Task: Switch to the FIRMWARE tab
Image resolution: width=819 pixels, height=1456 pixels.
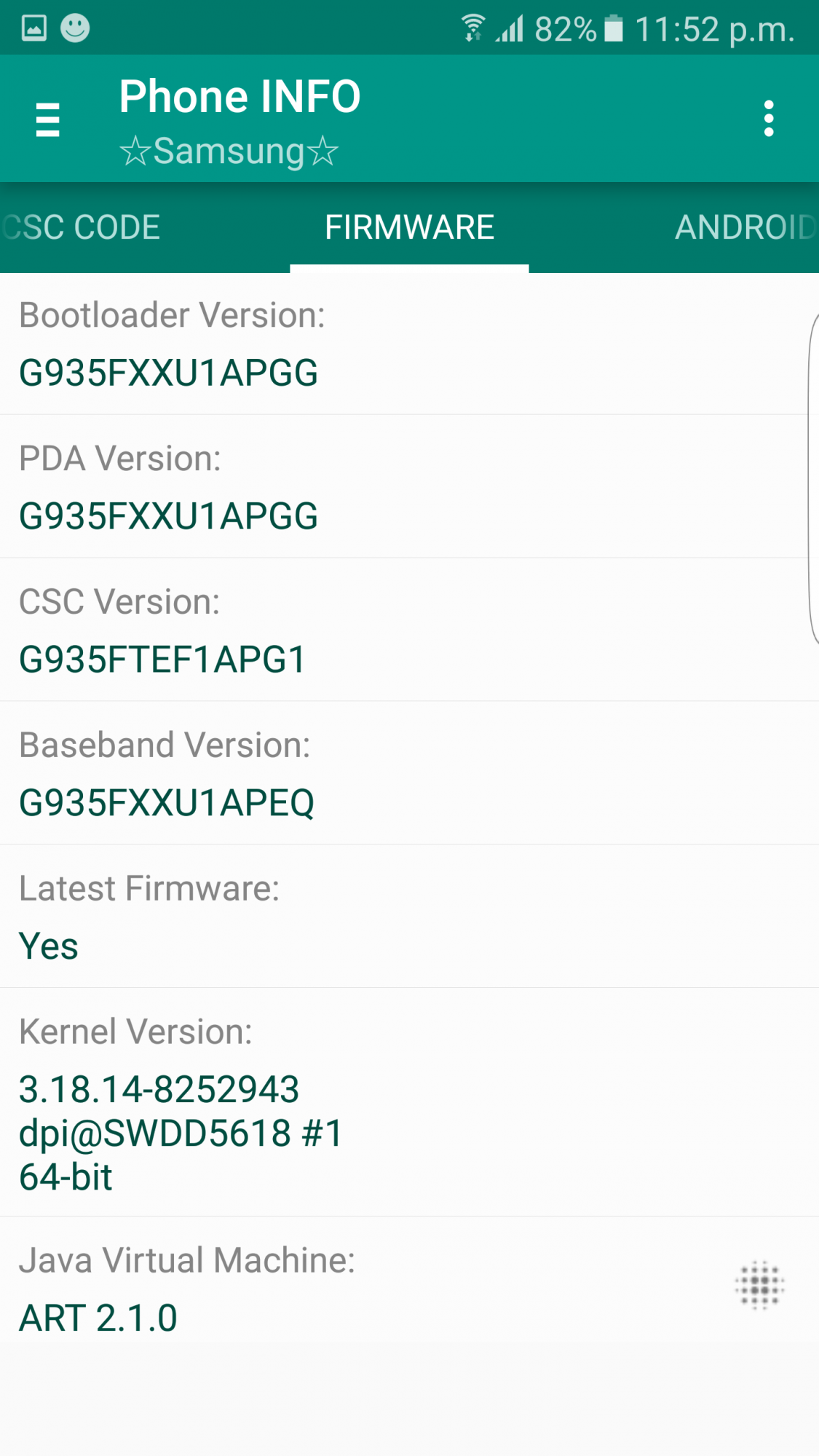Action: point(409,226)
